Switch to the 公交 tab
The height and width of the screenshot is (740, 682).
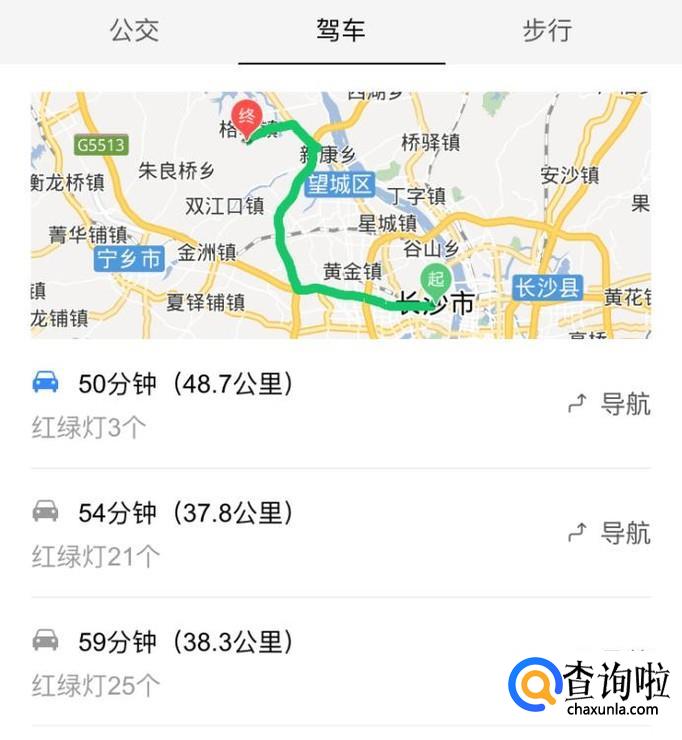134,30
